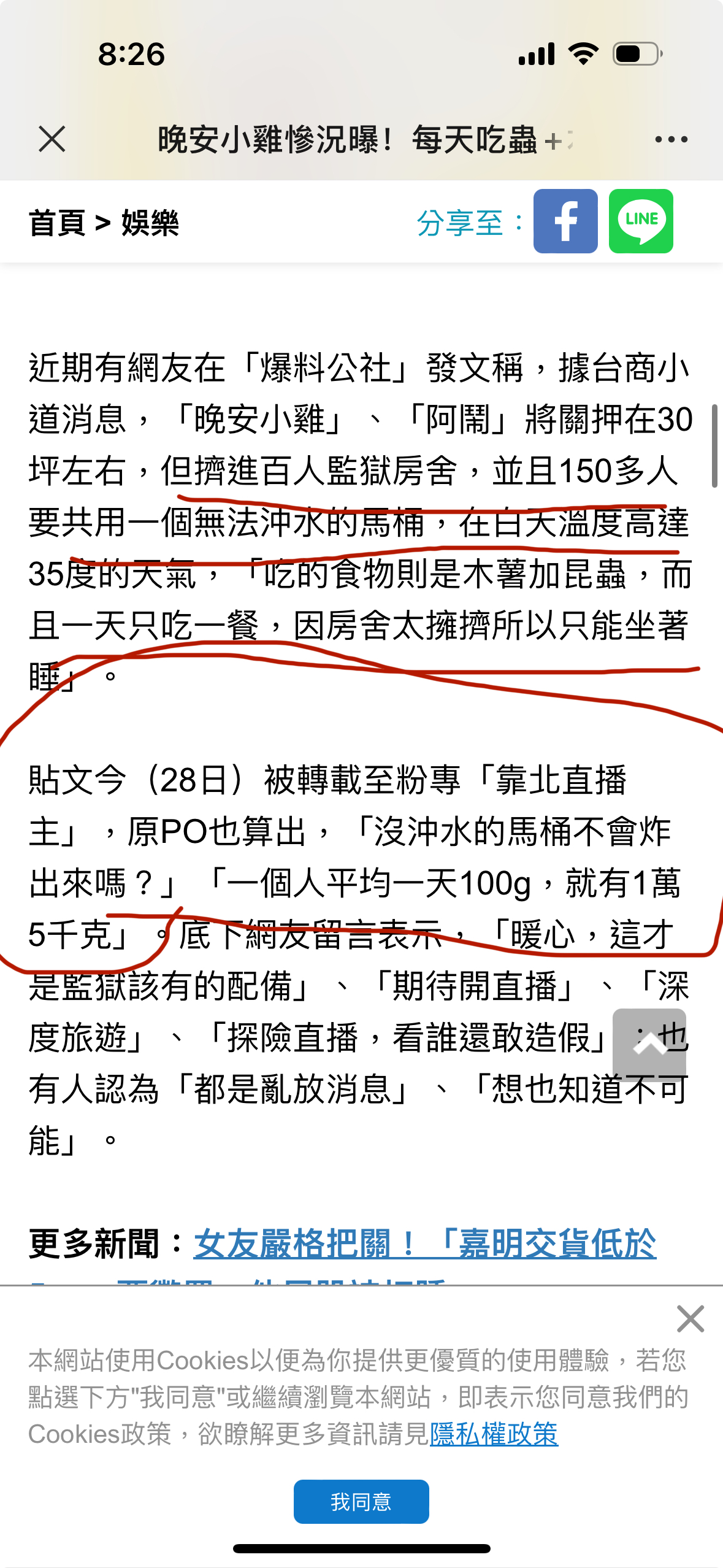Image resolution: width=723 pixels, height=1568 pixels.
Task: Open the 娛樂 category breadcrumb
Action: point(150,223)
